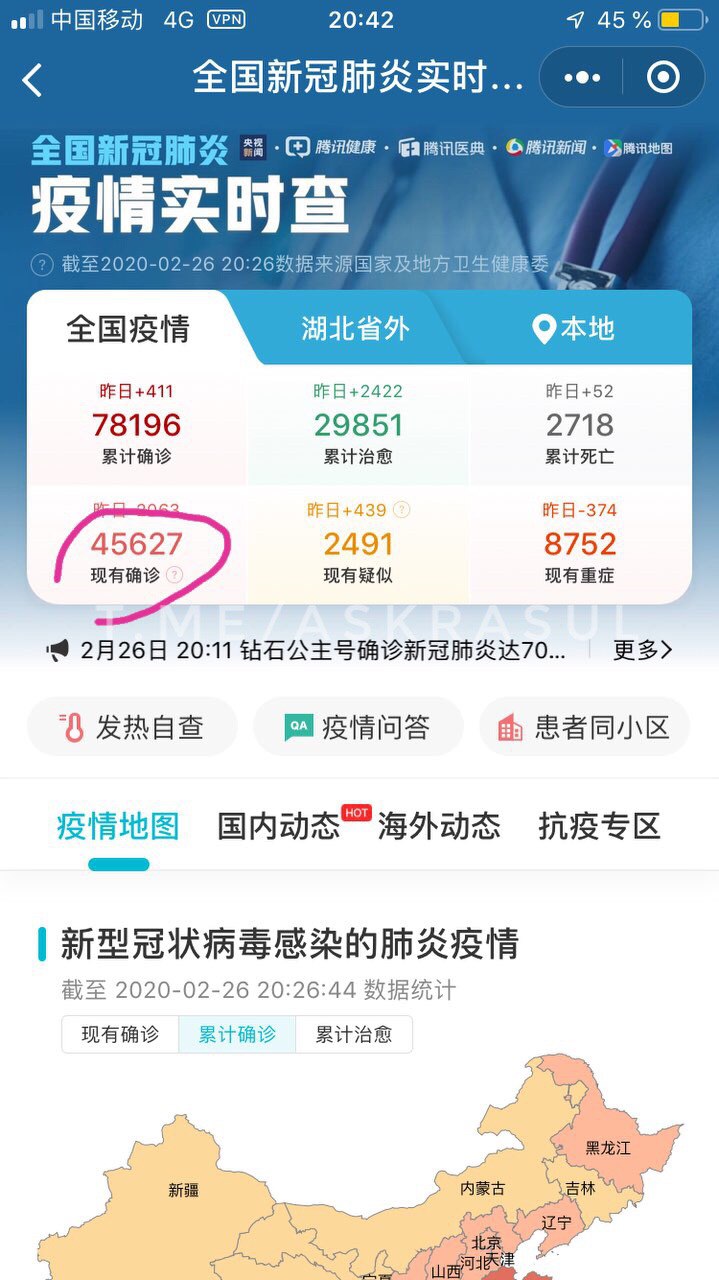Screen dimensions: 719x1280
Task: Open 患者同小区 lookup
Action: [584, 727]
